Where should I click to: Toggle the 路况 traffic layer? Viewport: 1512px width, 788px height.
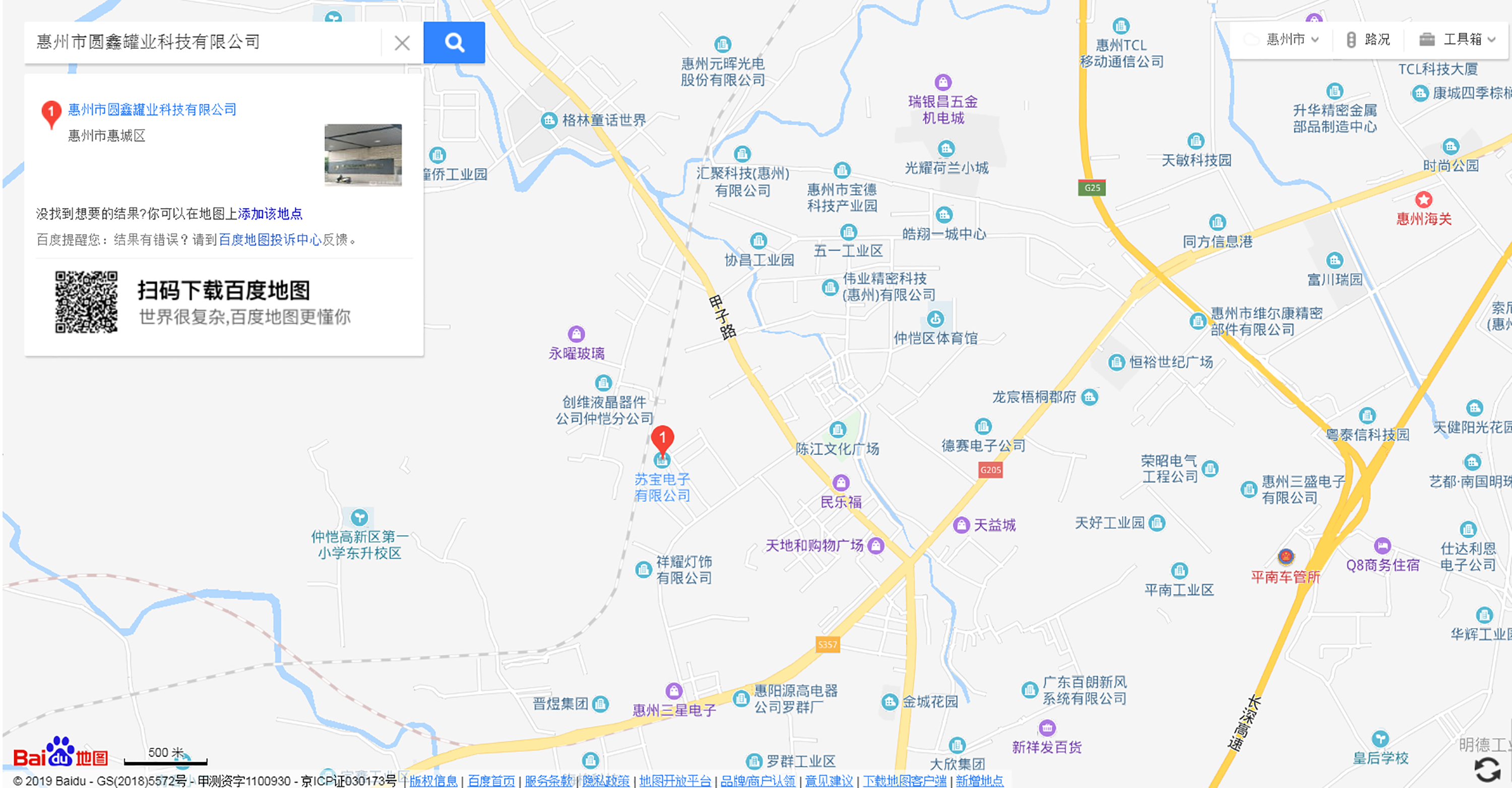[x=1368, y=39]
